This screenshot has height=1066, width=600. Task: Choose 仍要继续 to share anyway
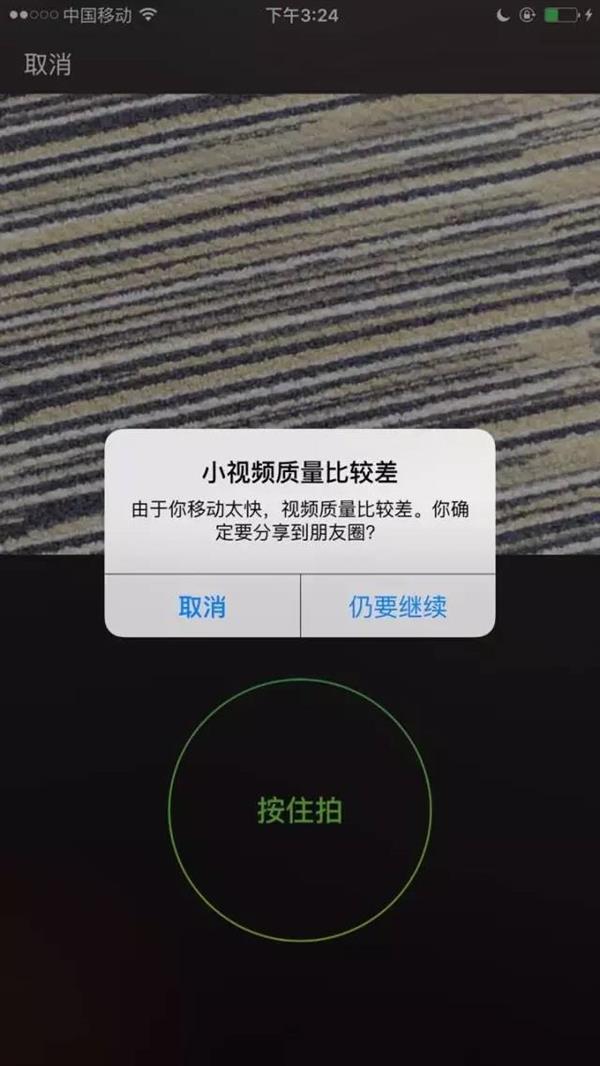click(397, 606)
